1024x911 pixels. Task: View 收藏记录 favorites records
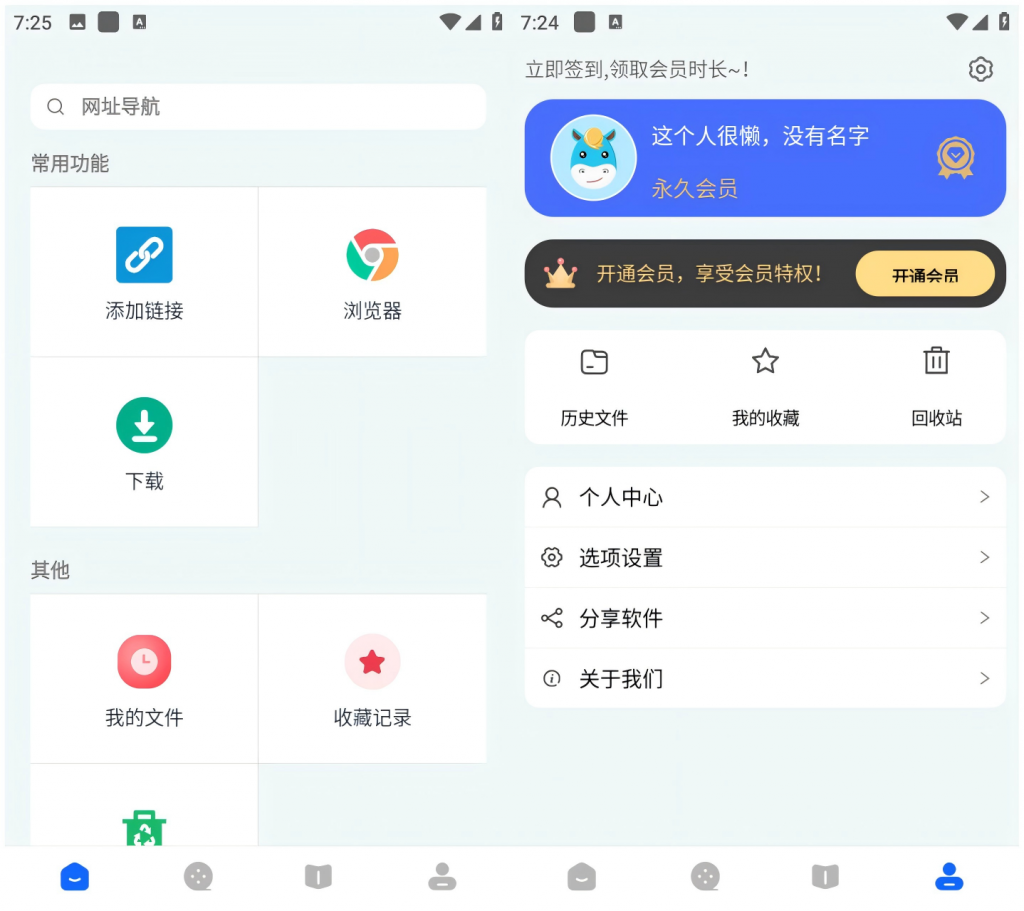point(372,679)
